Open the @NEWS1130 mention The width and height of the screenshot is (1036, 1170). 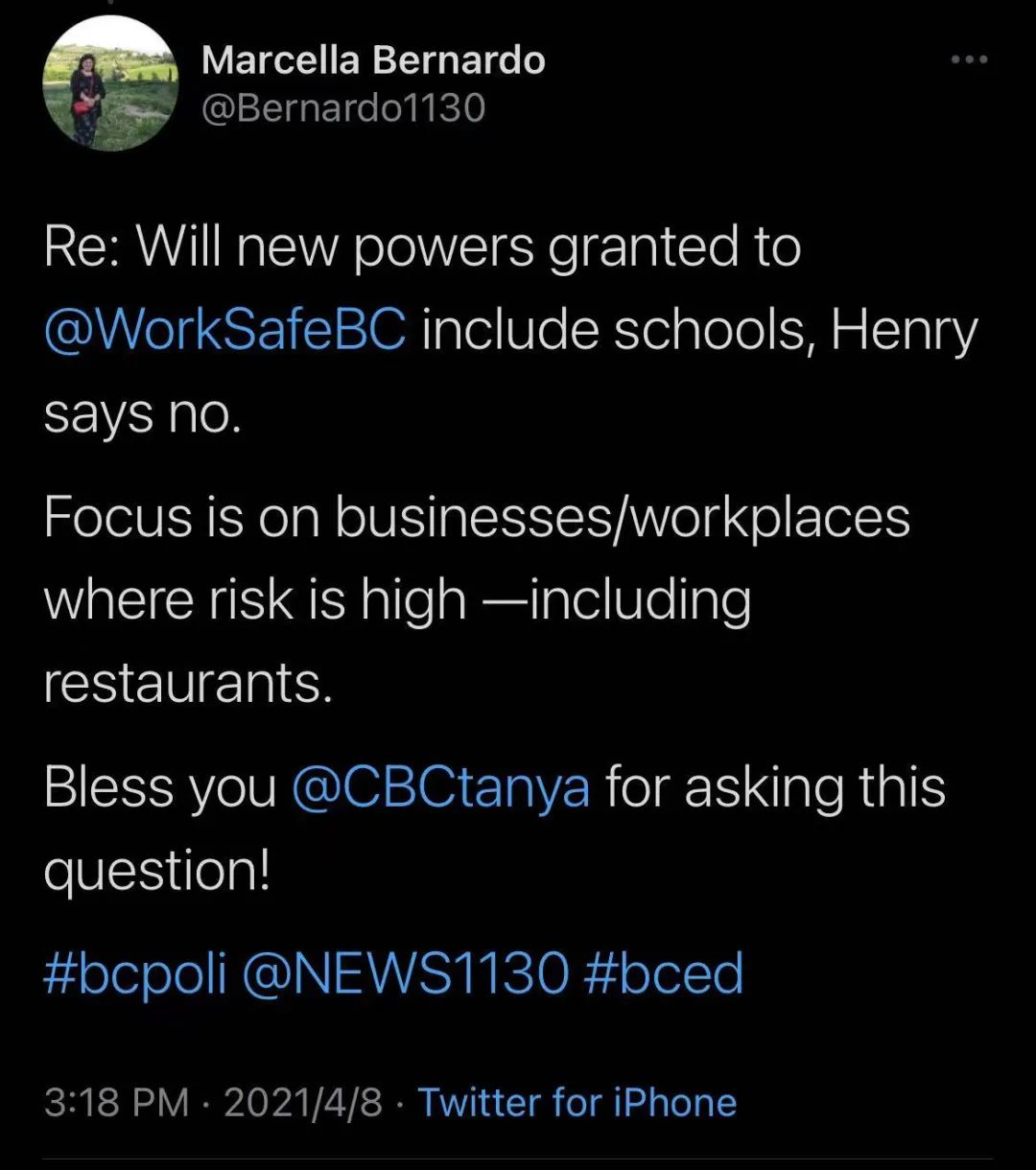405,972
